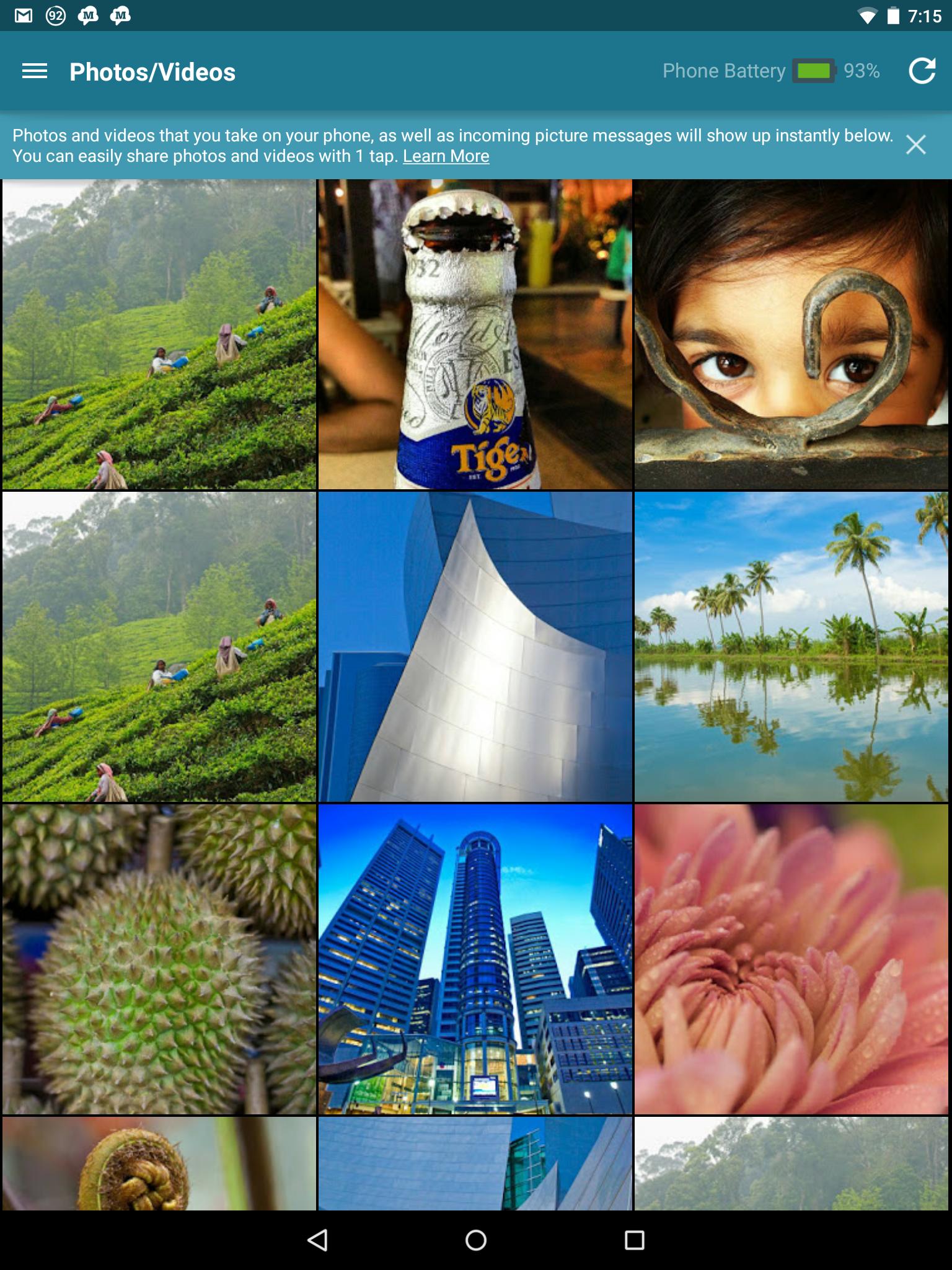
Task: Dismiss the info banner
Action: (x=915, y=145)
